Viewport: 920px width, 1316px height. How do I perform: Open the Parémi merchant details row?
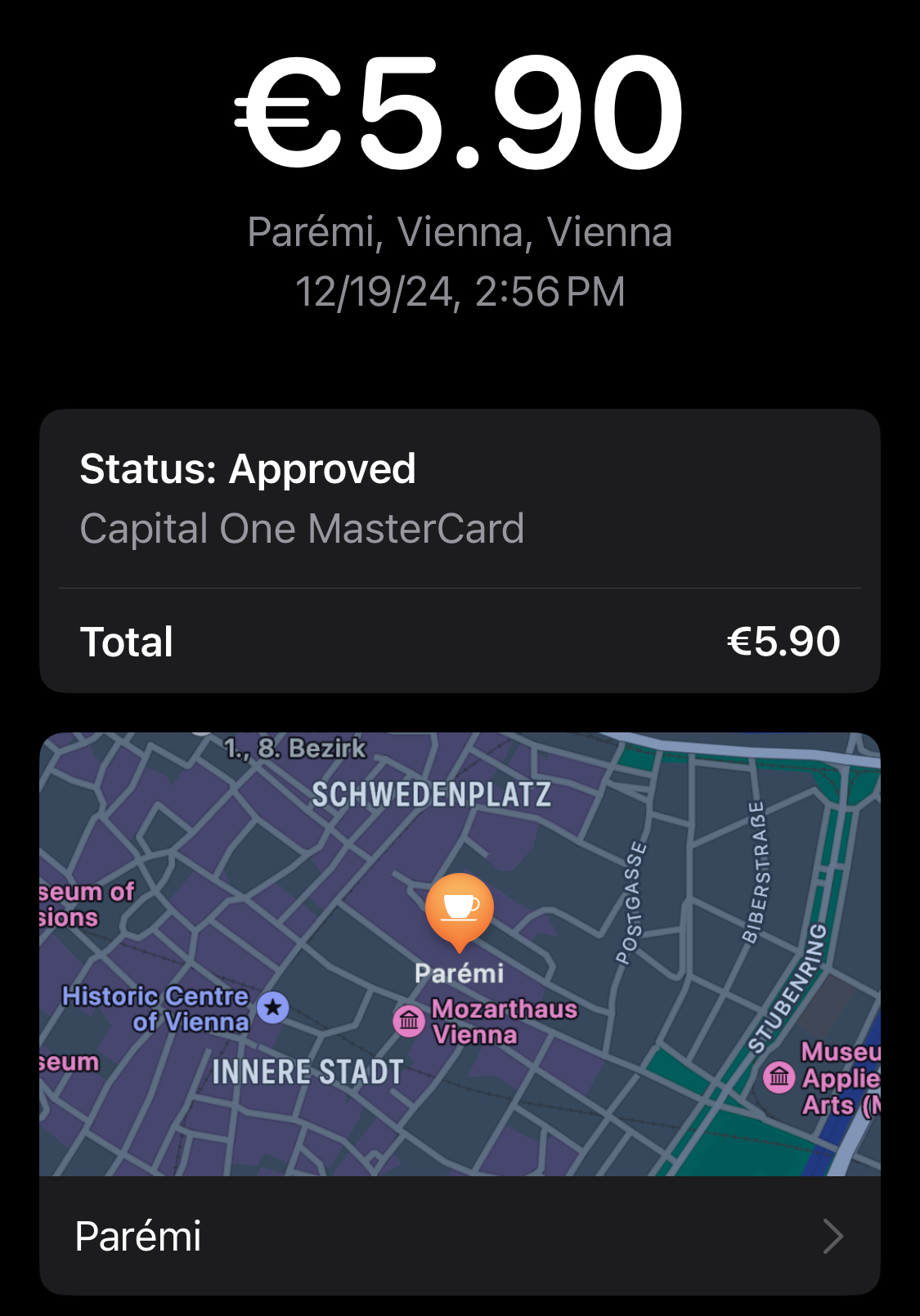460,1235
